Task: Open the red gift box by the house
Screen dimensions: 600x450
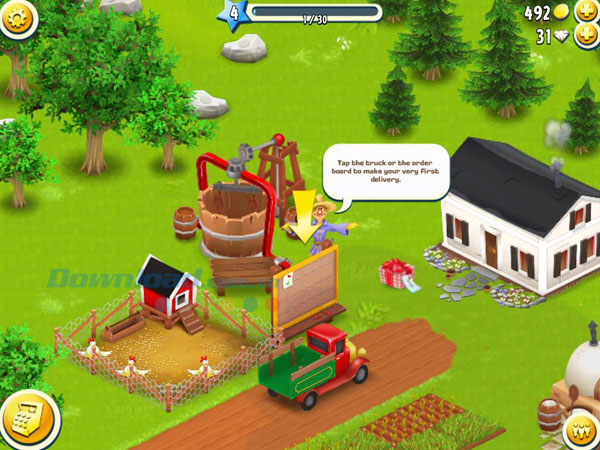Action: [x=400, y=274]
